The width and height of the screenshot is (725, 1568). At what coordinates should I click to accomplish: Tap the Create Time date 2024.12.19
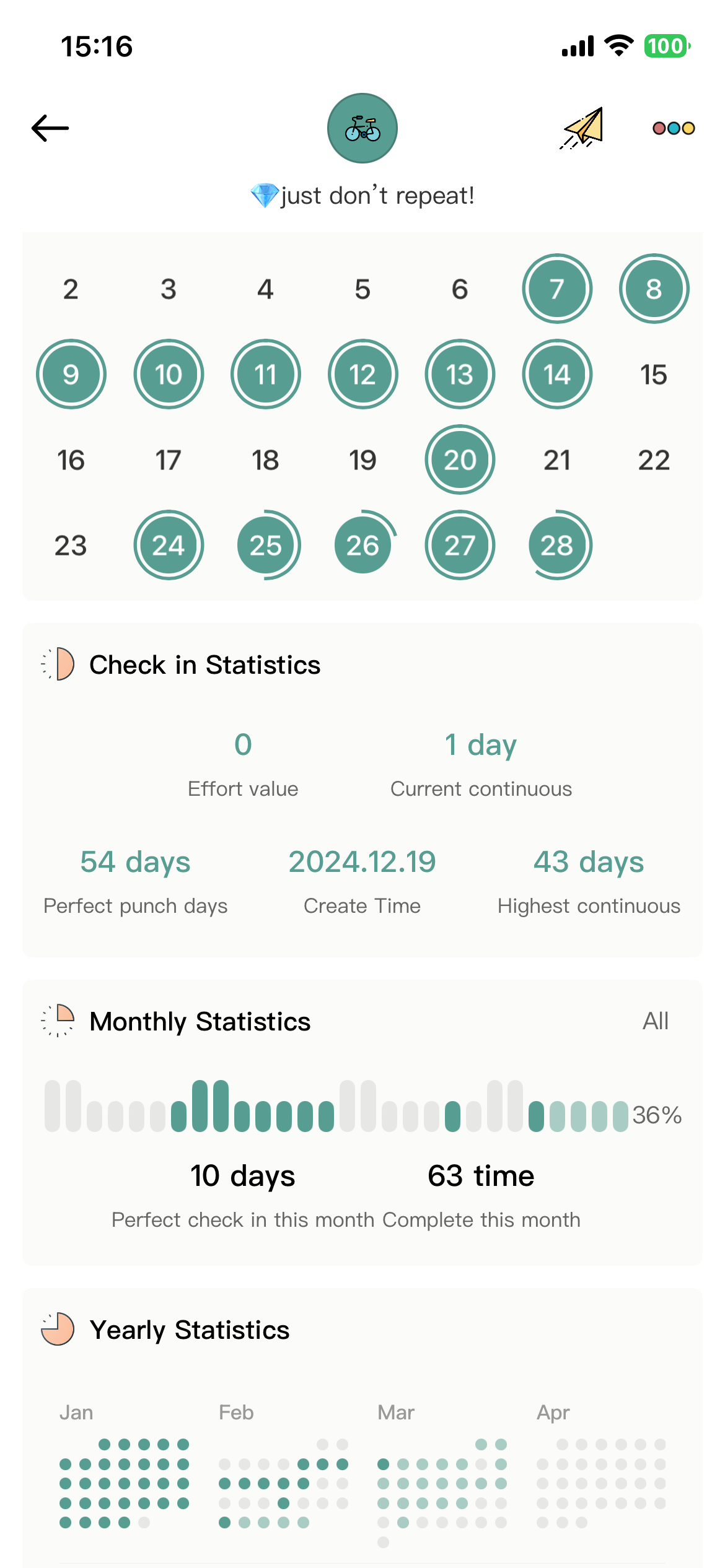[x=362, y=862]
